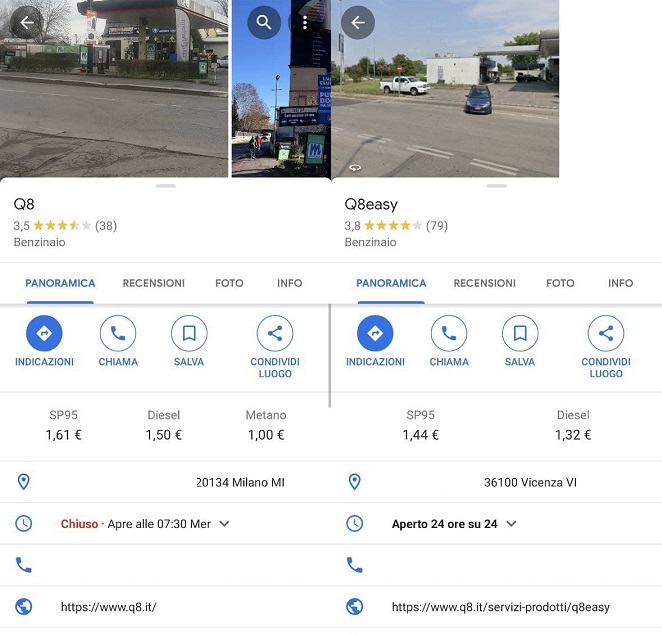Go back from the Q8easy place page

tap(357, 22)
